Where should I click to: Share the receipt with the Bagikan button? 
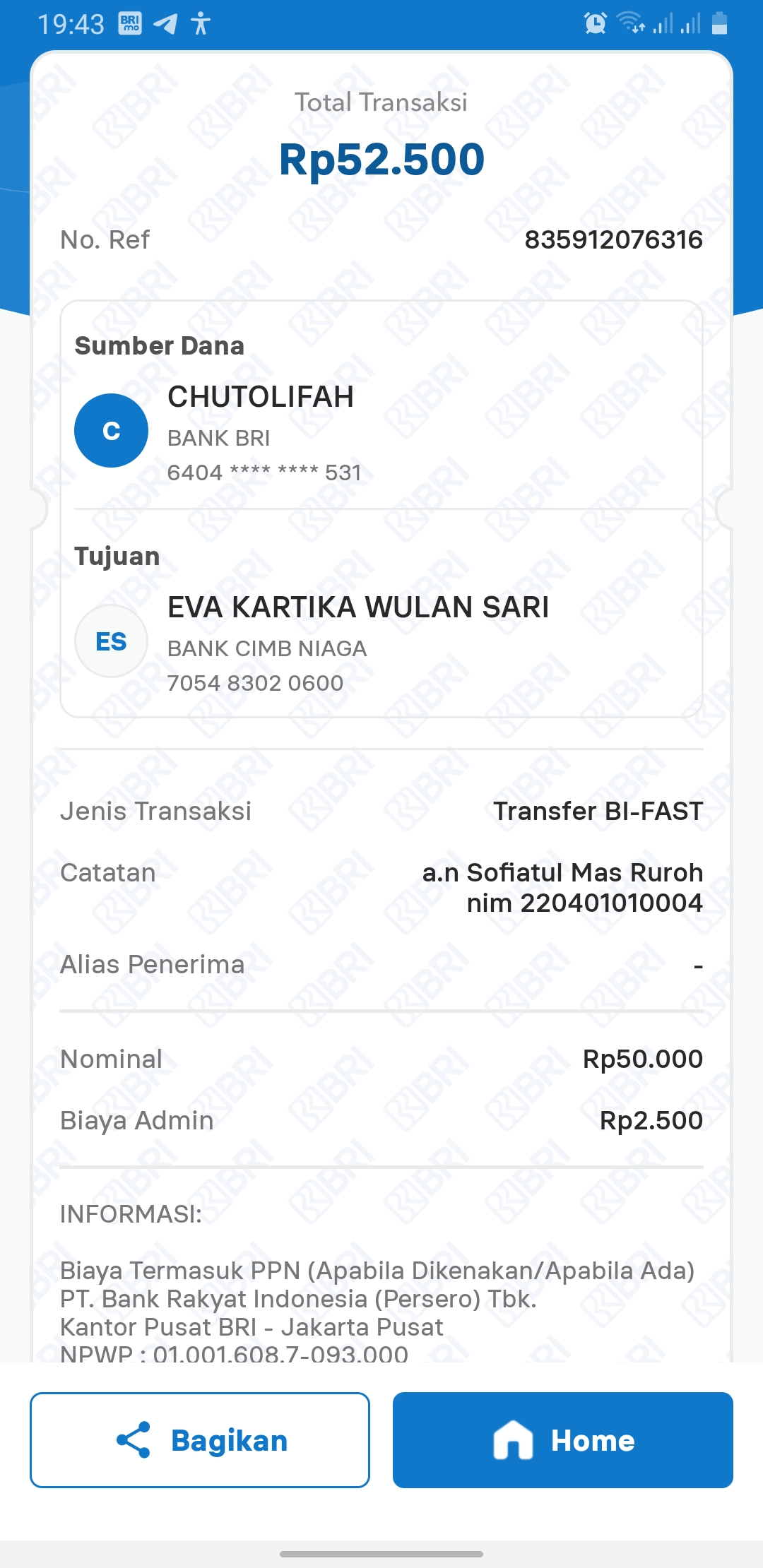(200, 1439)
